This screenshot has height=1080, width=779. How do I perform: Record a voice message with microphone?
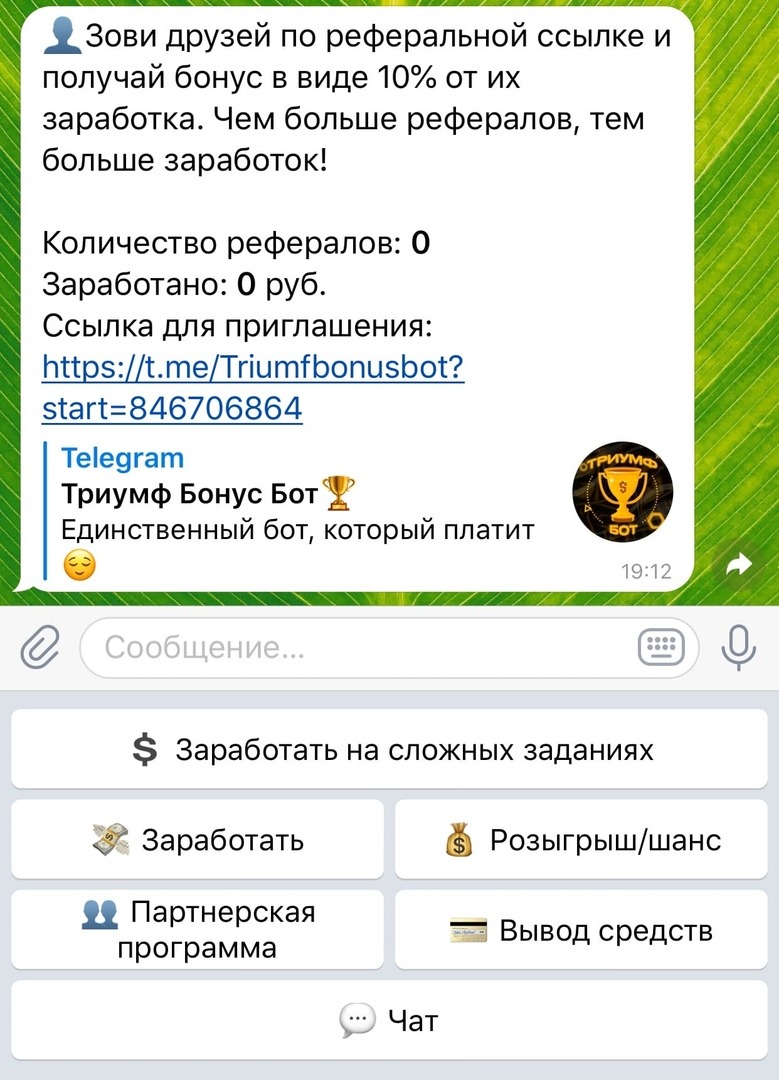point(739,649)
